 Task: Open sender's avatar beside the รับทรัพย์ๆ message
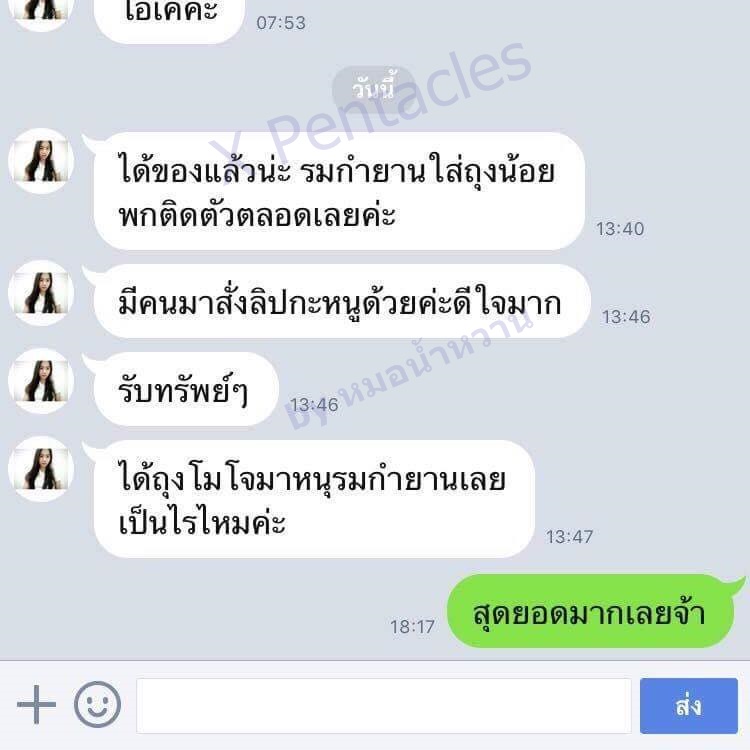41,381
